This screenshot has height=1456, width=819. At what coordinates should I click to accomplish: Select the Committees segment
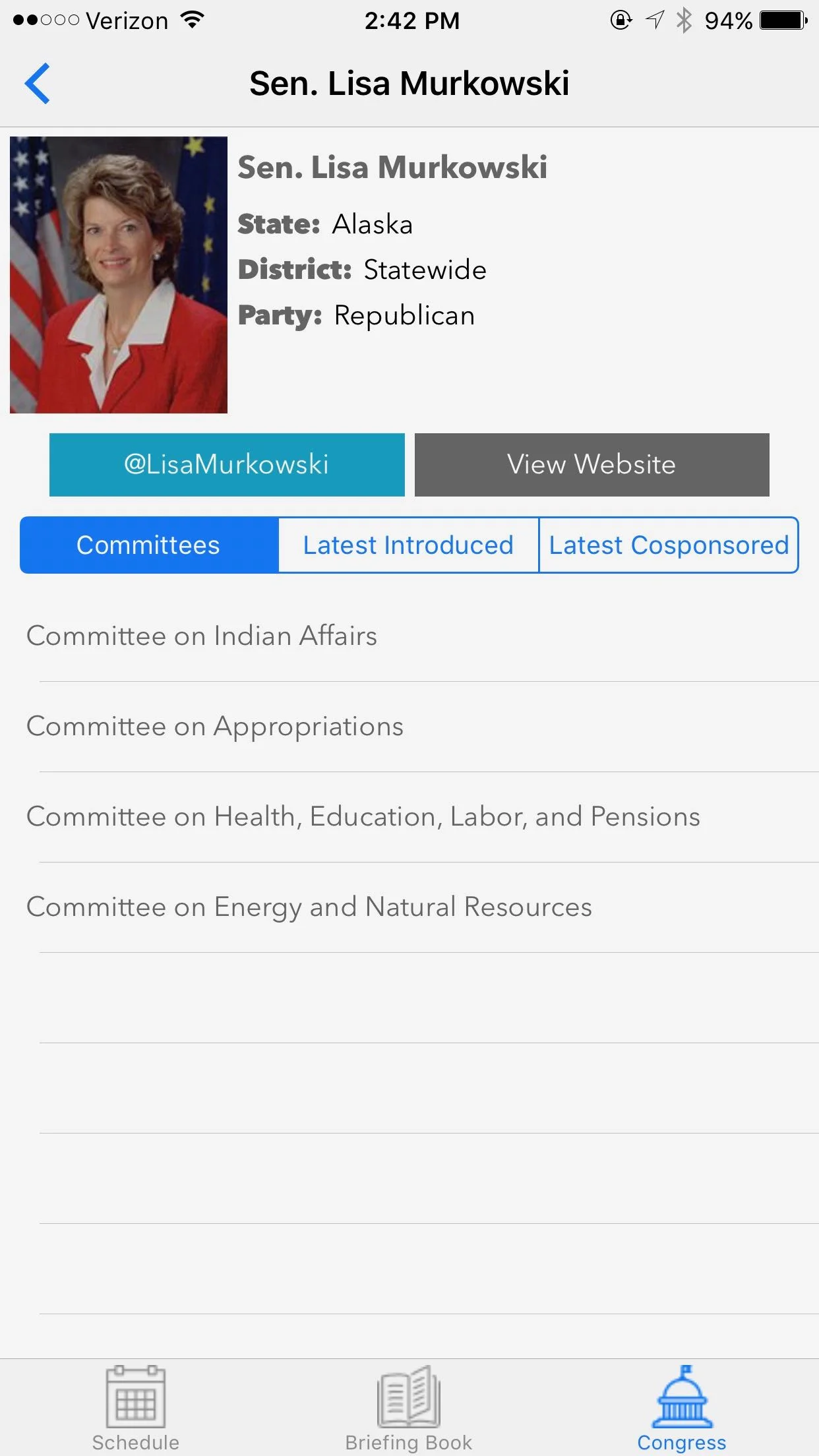click(x=149, y=545)
